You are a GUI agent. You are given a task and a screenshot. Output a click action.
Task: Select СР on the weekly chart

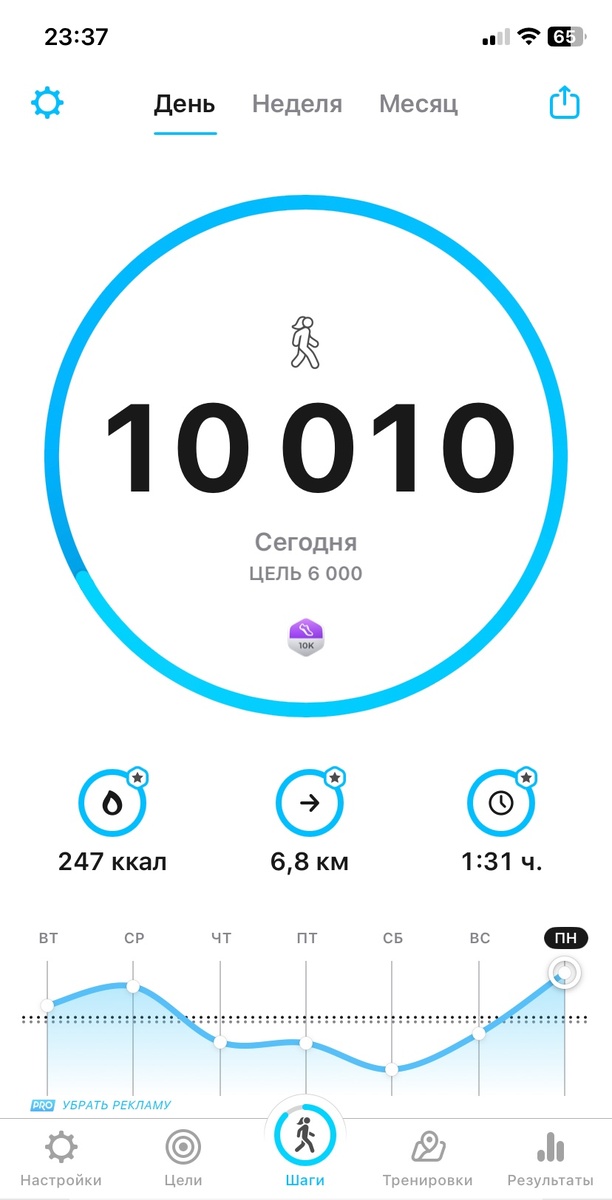pos(134,938)
